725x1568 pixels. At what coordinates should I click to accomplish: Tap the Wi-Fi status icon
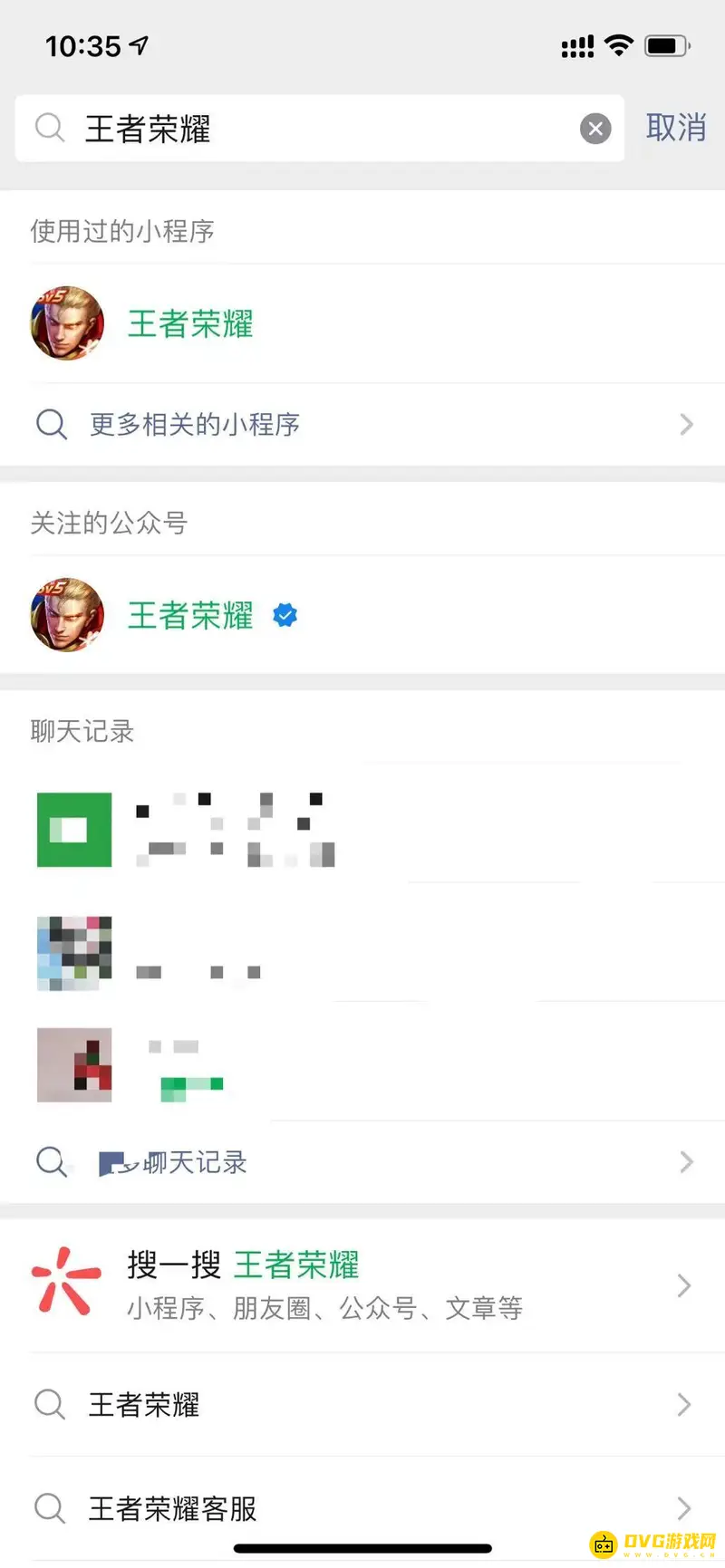[x=617, y=45]
